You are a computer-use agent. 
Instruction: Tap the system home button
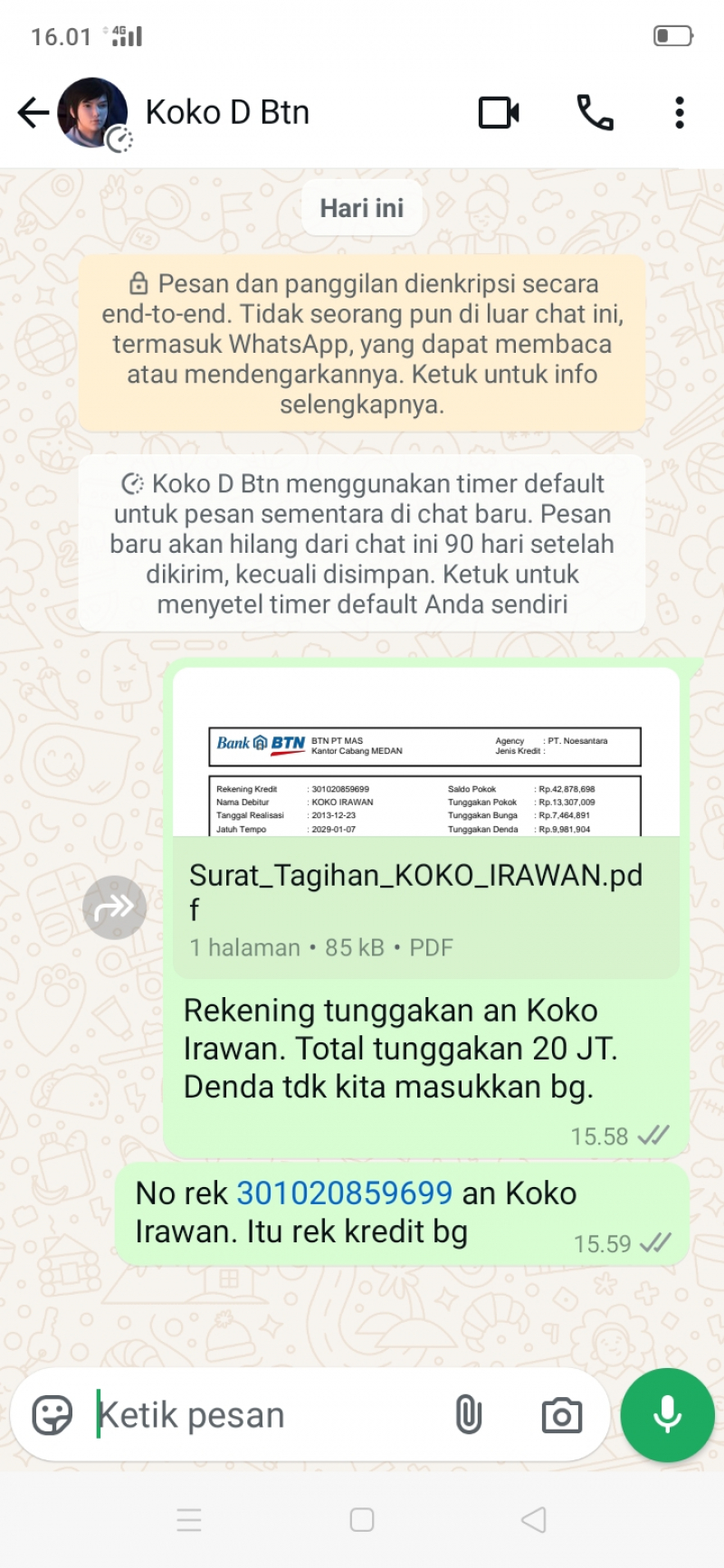(362, 1520)
